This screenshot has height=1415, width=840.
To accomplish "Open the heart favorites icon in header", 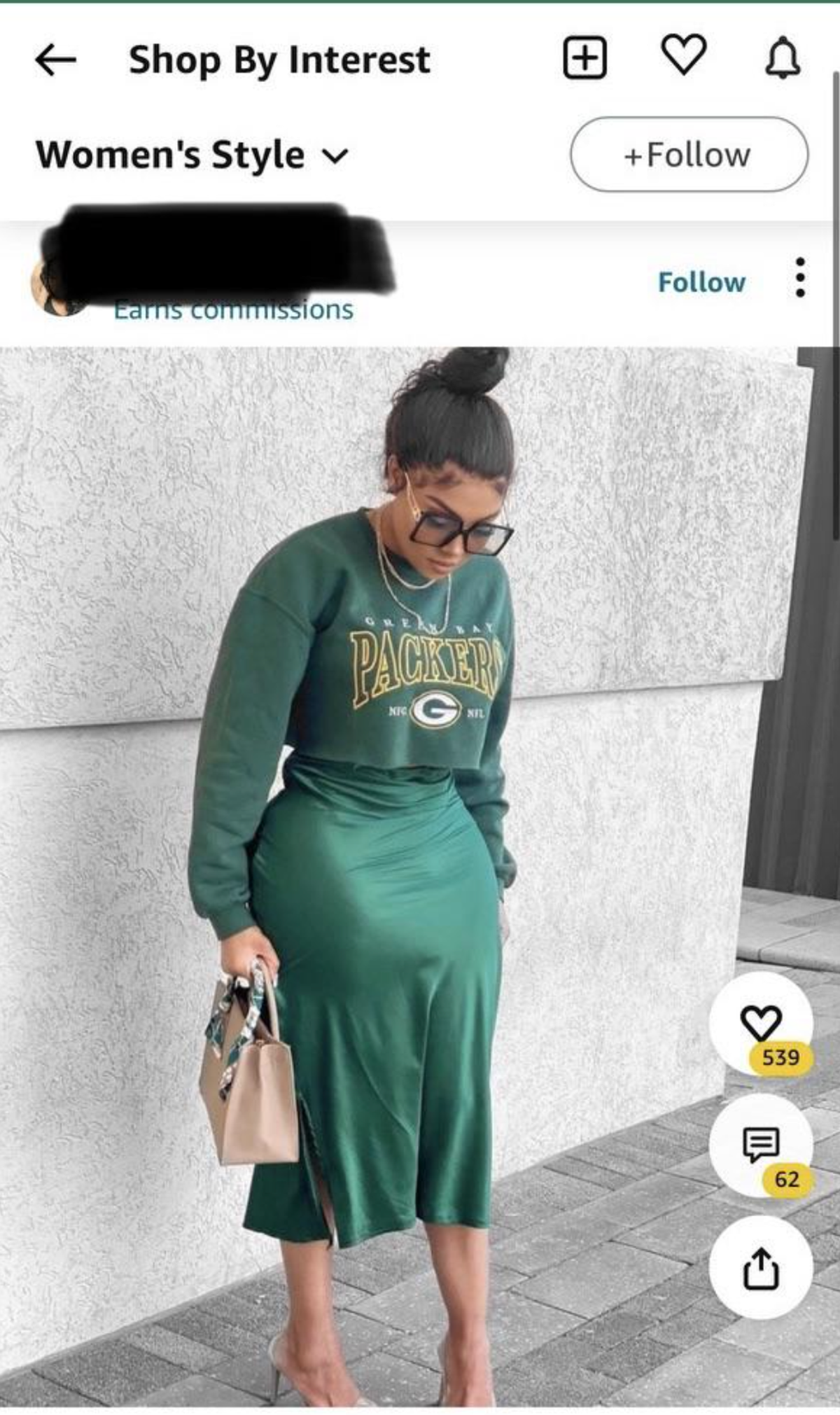I will [684, 56].
